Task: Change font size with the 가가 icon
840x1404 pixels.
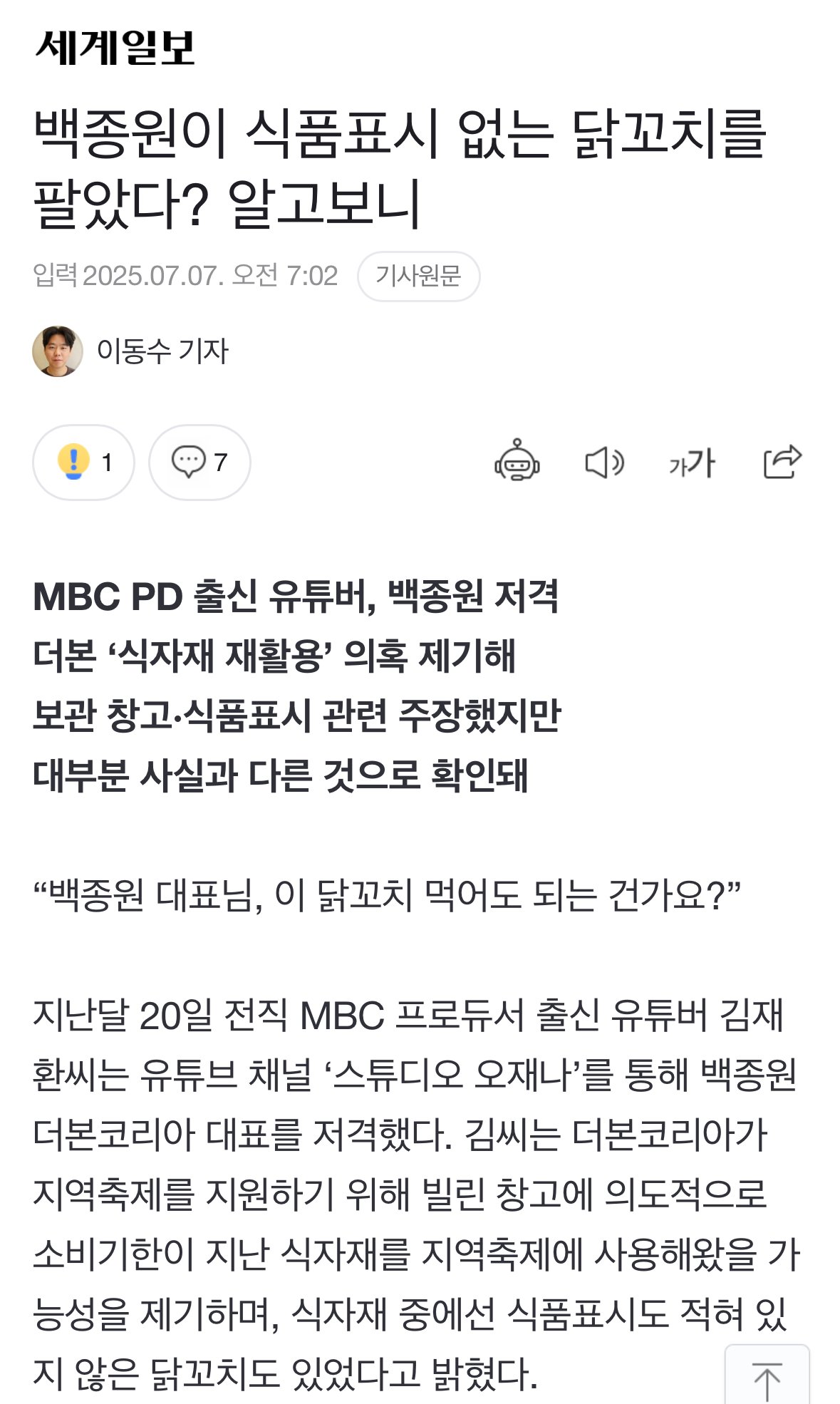Action: pyautogui.click(x=692, y=463)
